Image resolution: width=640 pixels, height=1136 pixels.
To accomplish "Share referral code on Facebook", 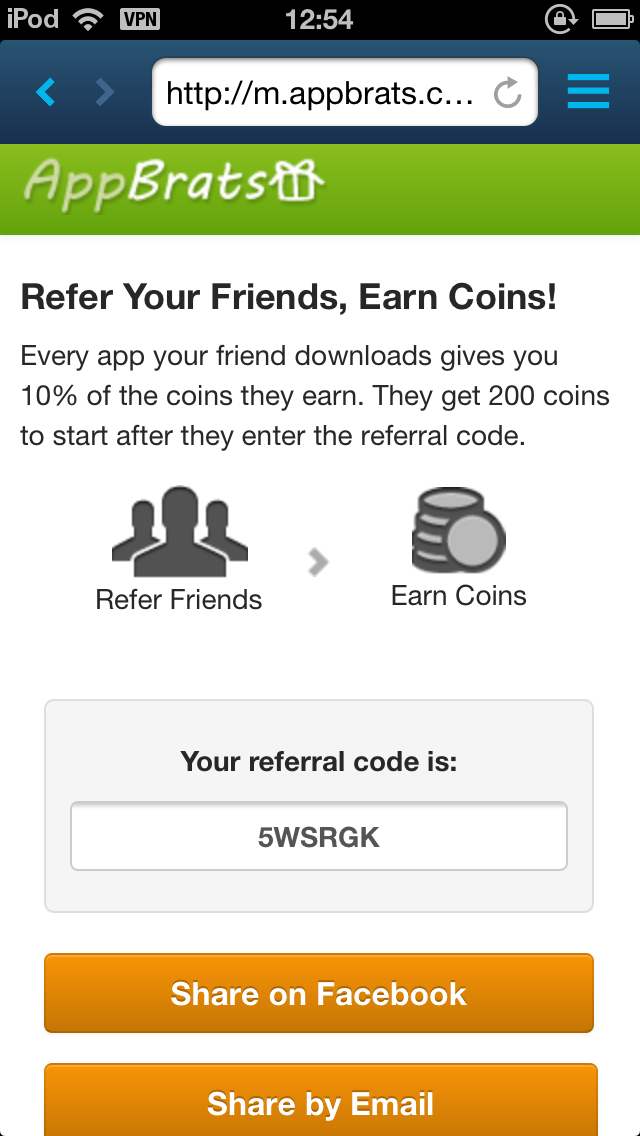I will click(319, 993).
